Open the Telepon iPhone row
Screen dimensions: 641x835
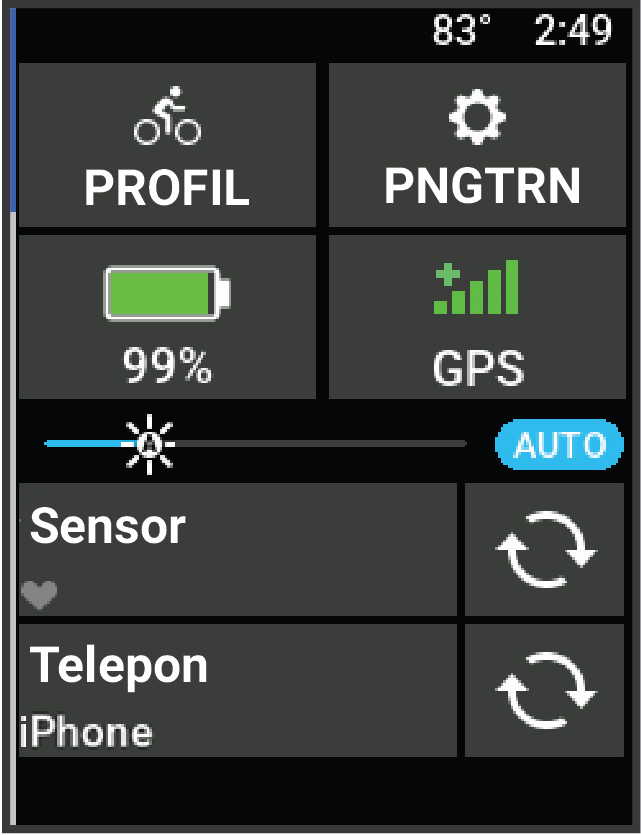tap(238, 691)
